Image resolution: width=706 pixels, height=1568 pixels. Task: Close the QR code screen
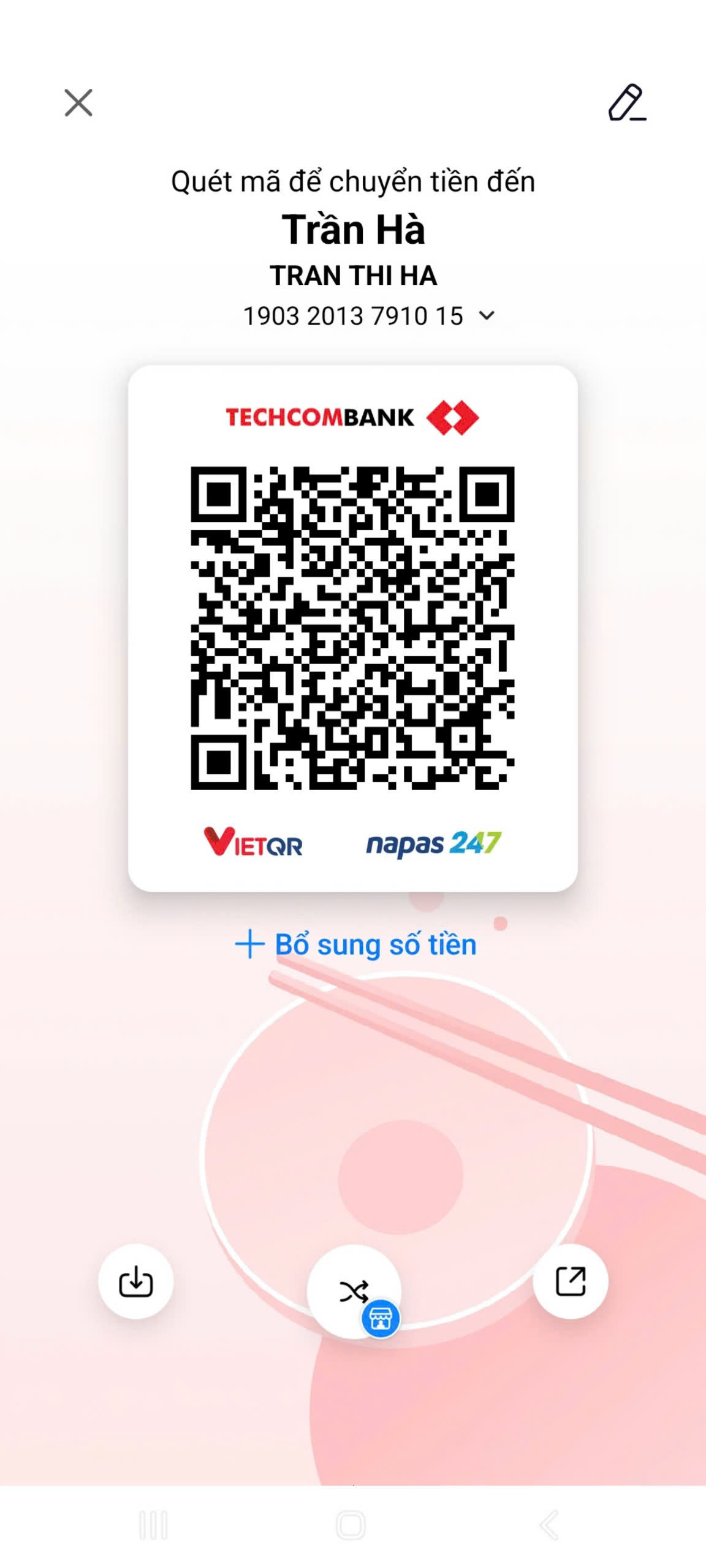(x=78, y=102)
